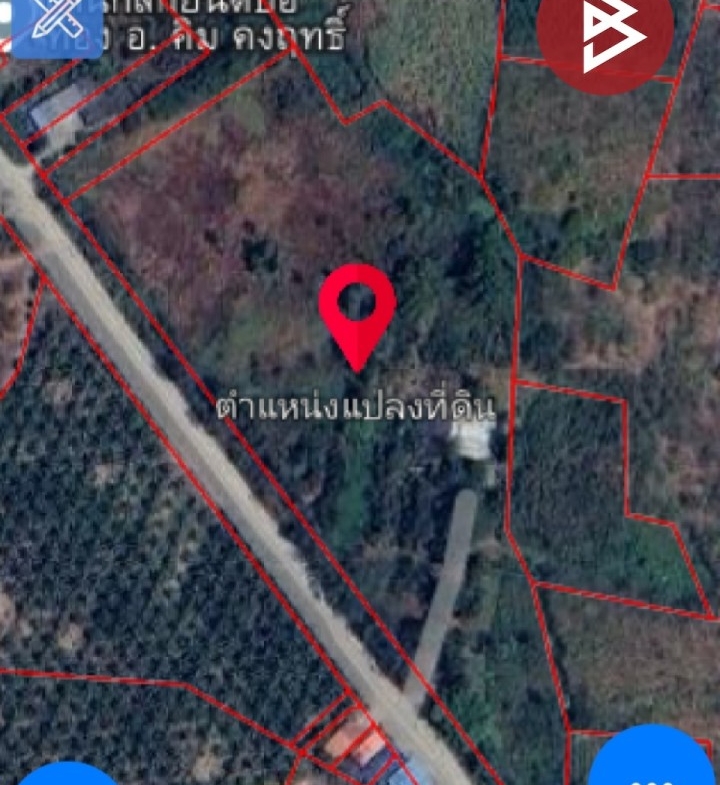This screenshot has width=720, height=785.
Task: Tap the red land plot location pin
Action: pos(357,305)
